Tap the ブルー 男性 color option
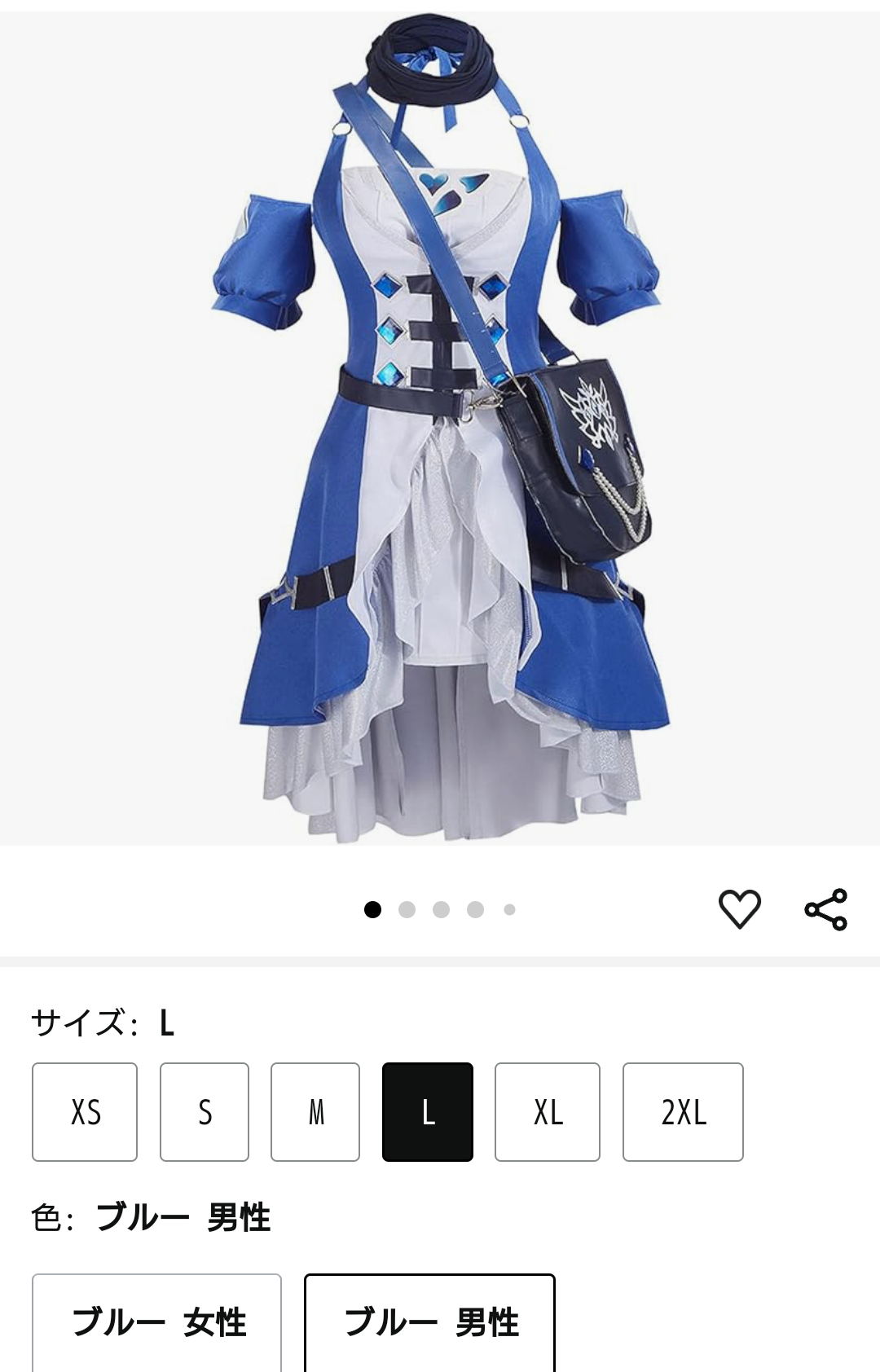This screenshot has height=1372, width=880. pyautogui.click(x=429, y=1321)
